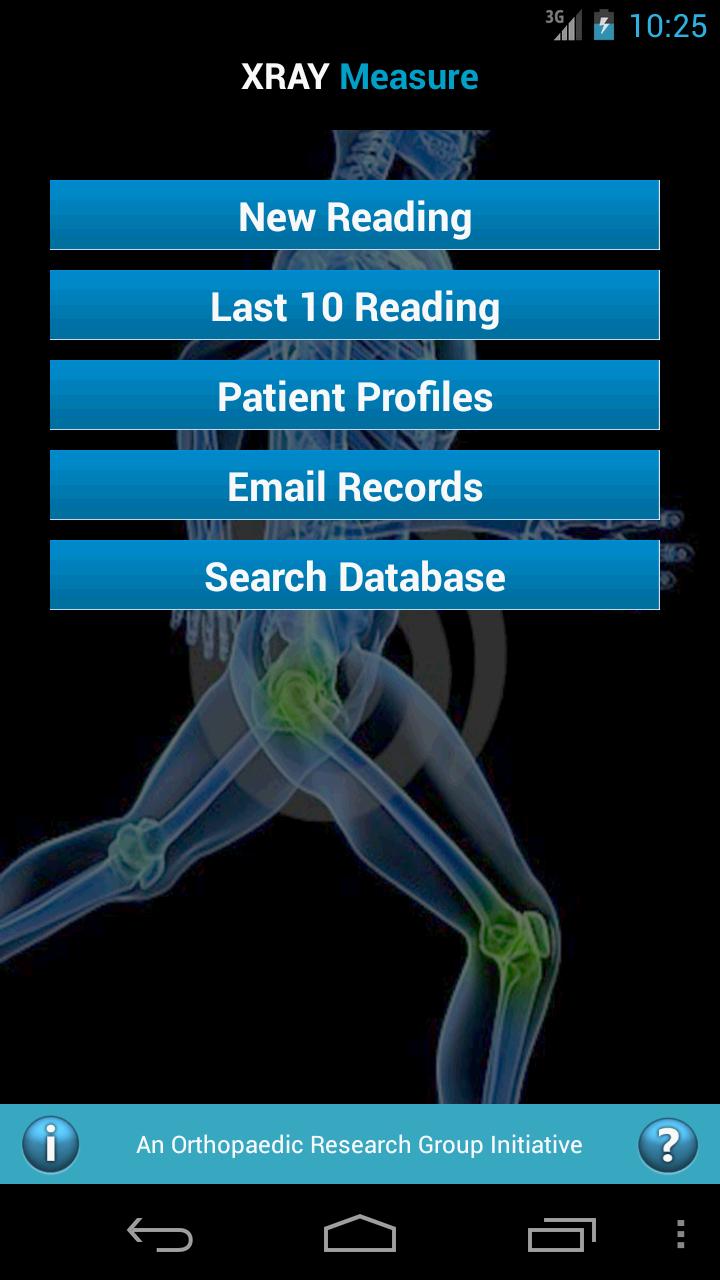Start a New Reading

355,216
